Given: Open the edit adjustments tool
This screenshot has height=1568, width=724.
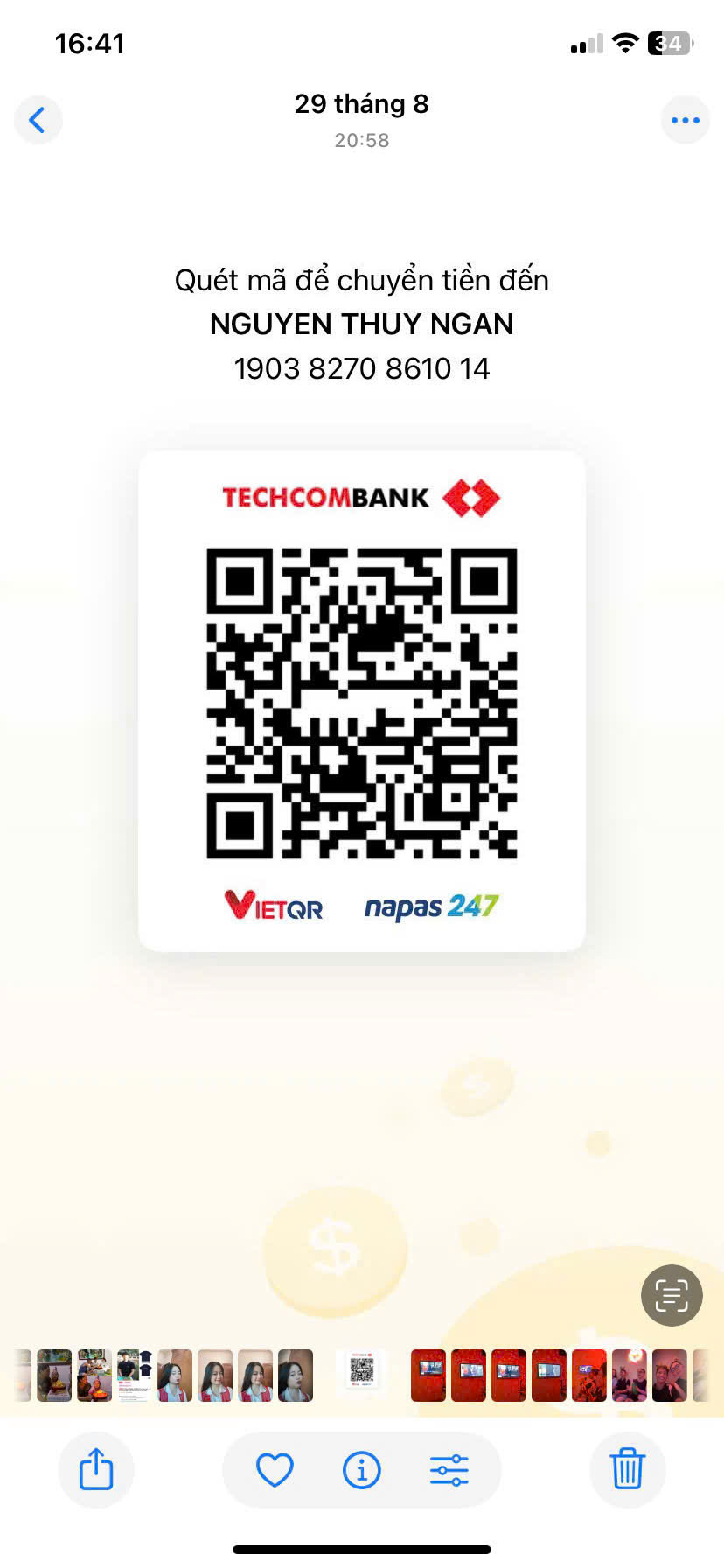Looking at the screenshot, I should tap(449, 1470).
